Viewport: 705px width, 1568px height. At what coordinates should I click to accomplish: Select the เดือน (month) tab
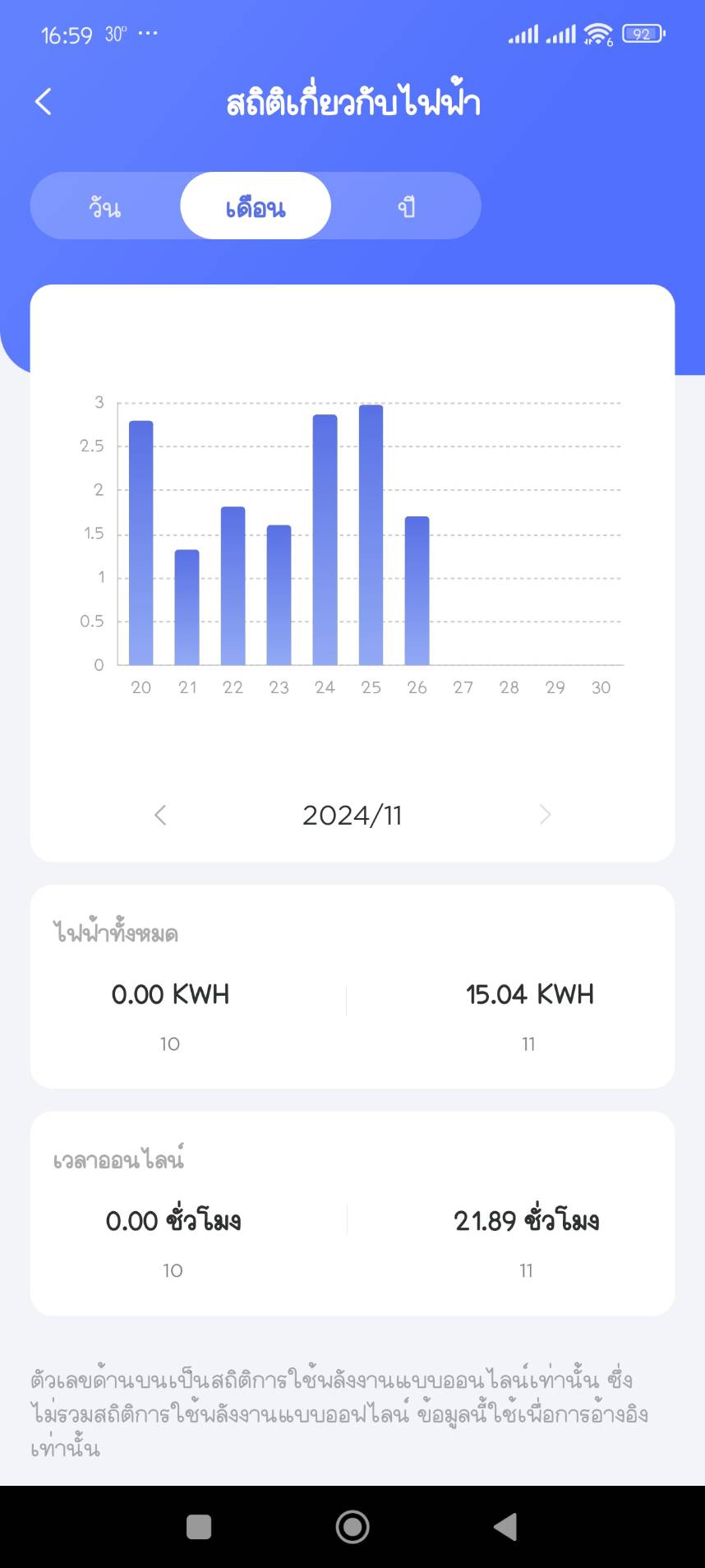click(x=256, y=206)
